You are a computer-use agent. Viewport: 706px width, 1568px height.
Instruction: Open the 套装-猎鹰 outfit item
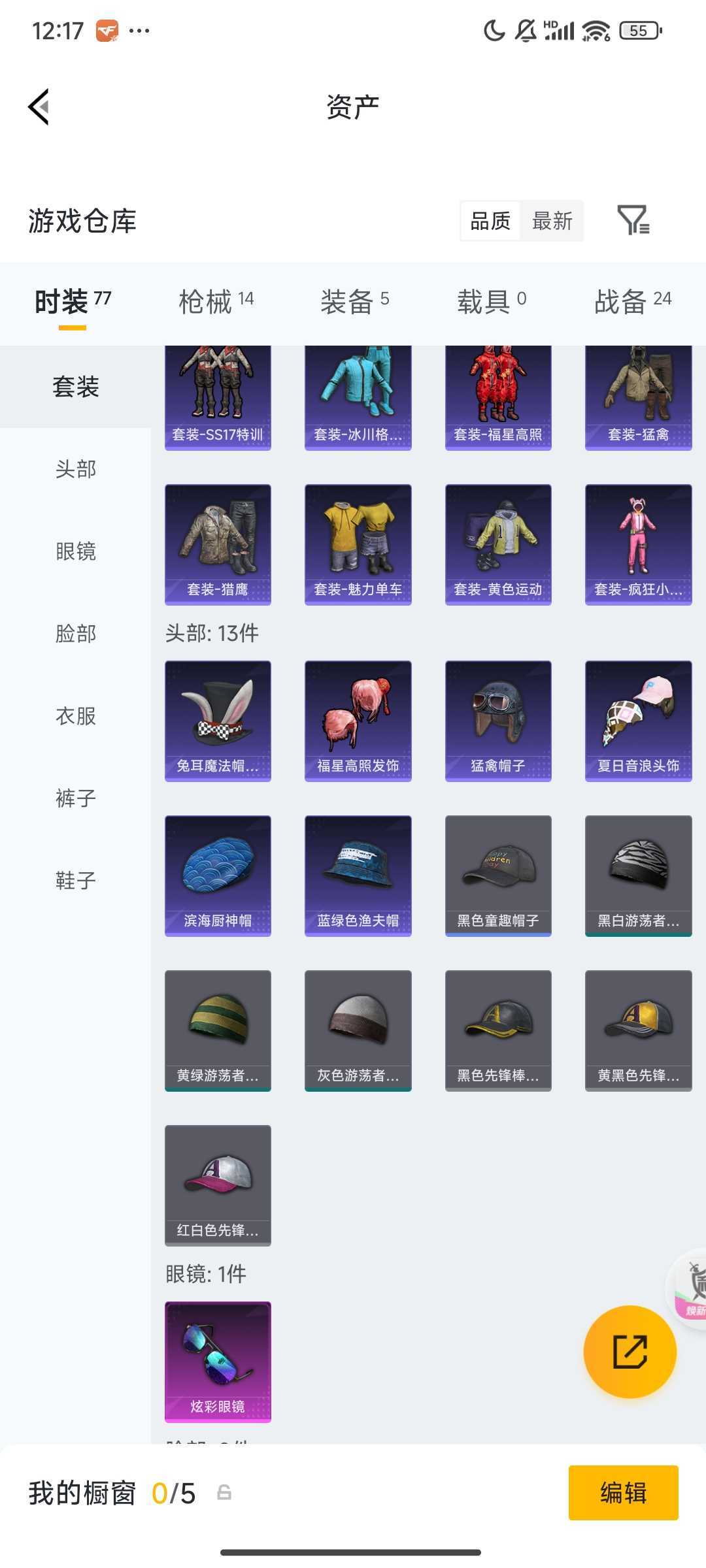(x=218, y=544)
